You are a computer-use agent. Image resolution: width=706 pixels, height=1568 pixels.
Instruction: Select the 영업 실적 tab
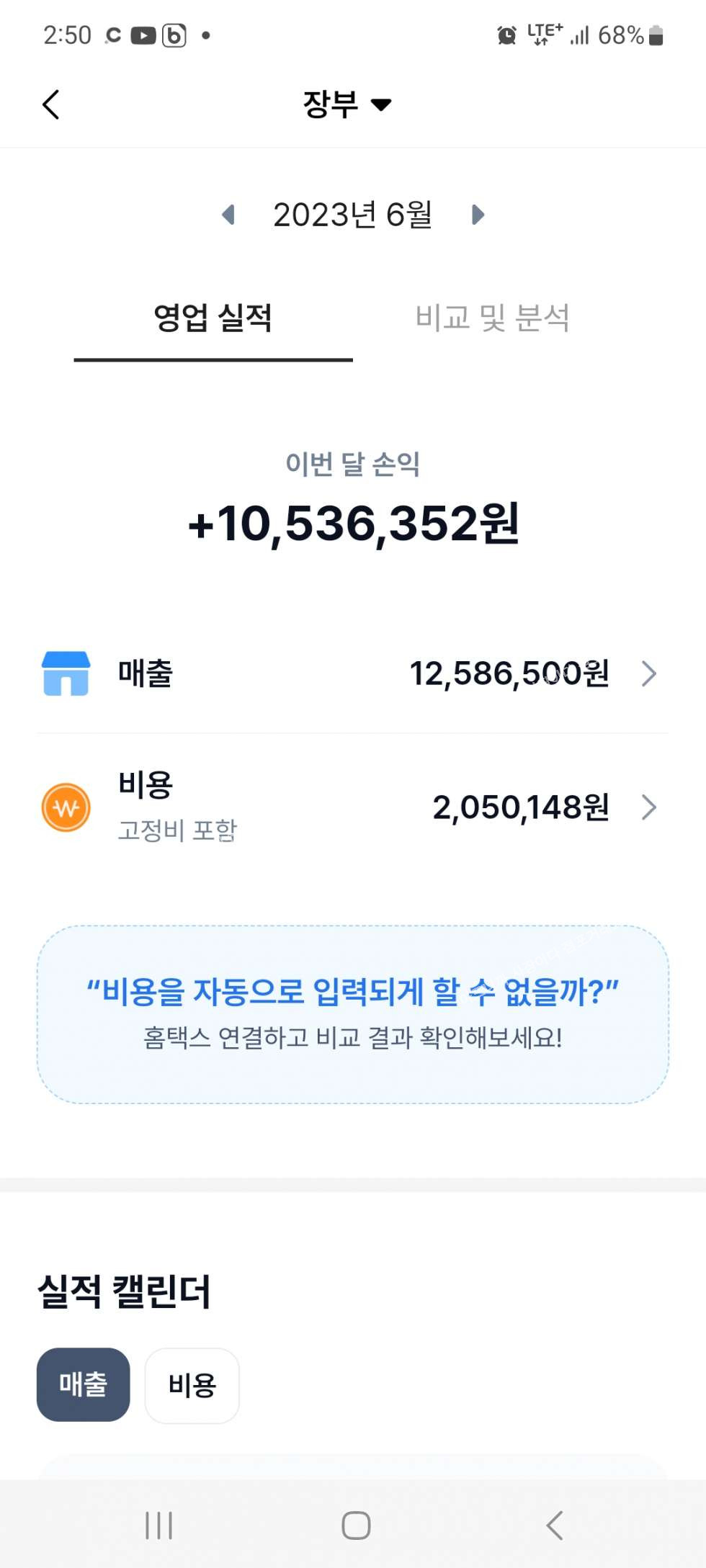[x=213, y=318]
